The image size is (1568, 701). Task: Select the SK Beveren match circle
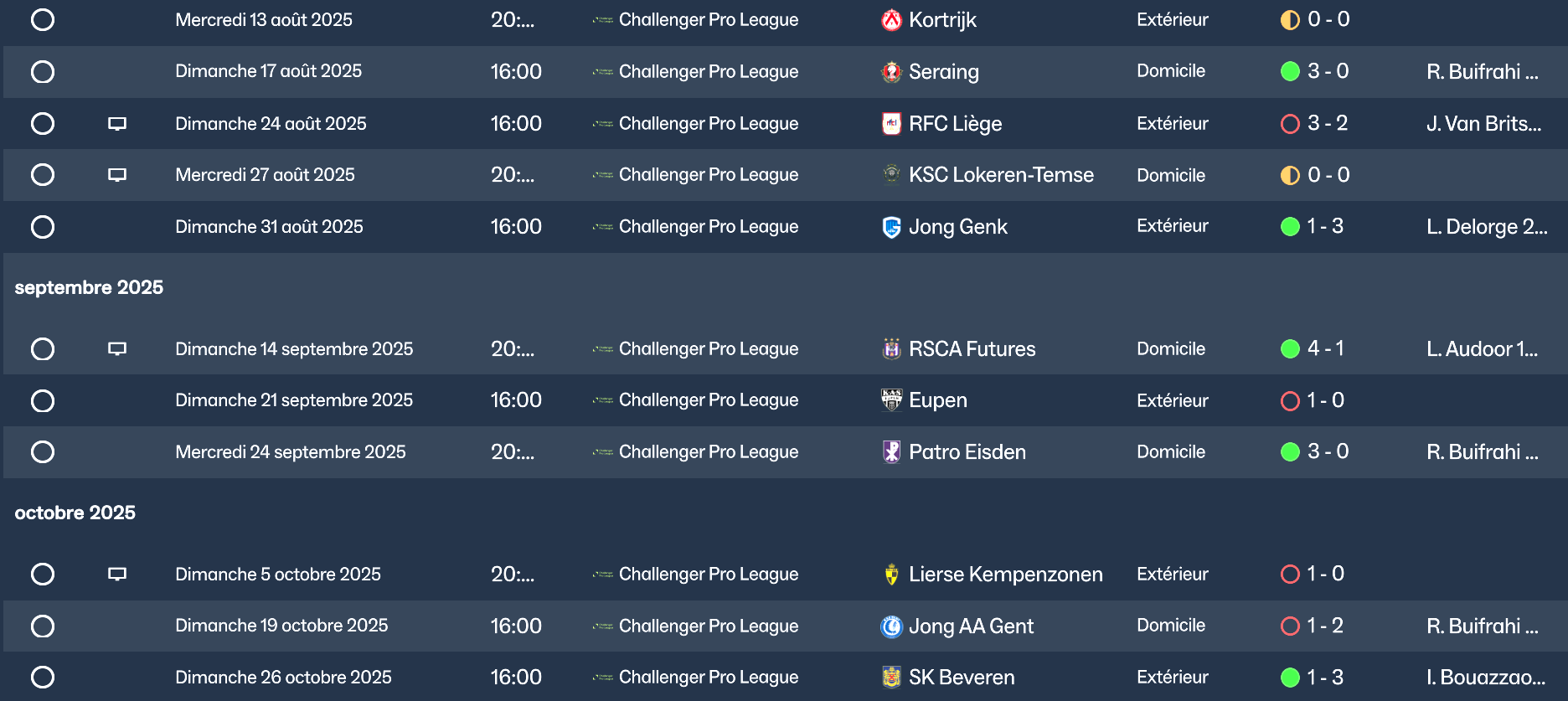pyautogui.click(x=43, y=678)
